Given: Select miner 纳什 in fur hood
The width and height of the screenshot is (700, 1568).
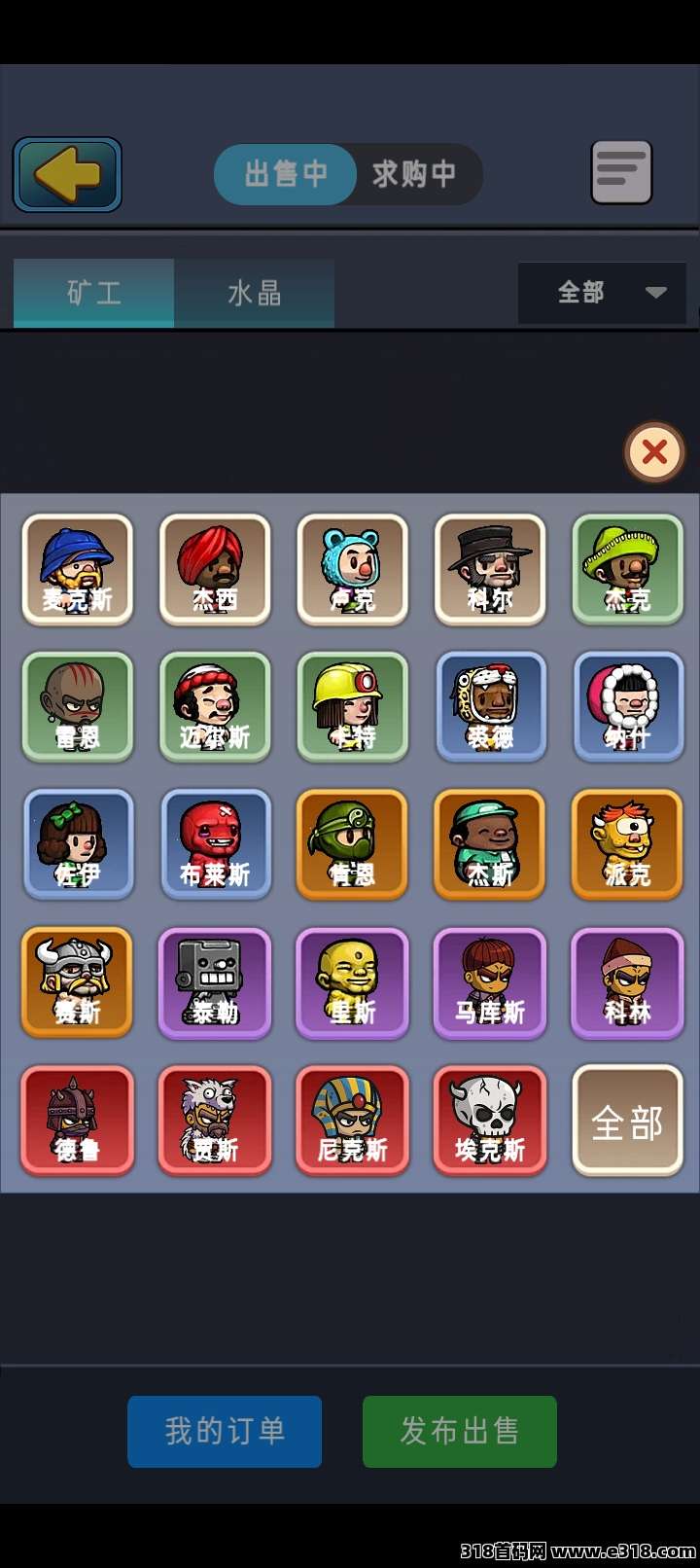Looking at the screenshot, I should (628, 707).
